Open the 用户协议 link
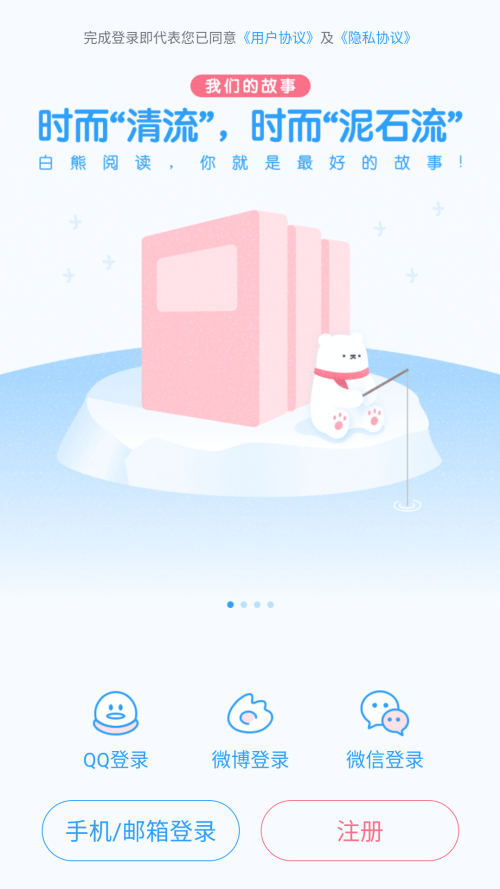Viewport: 500px width, 889px height. 278,38
